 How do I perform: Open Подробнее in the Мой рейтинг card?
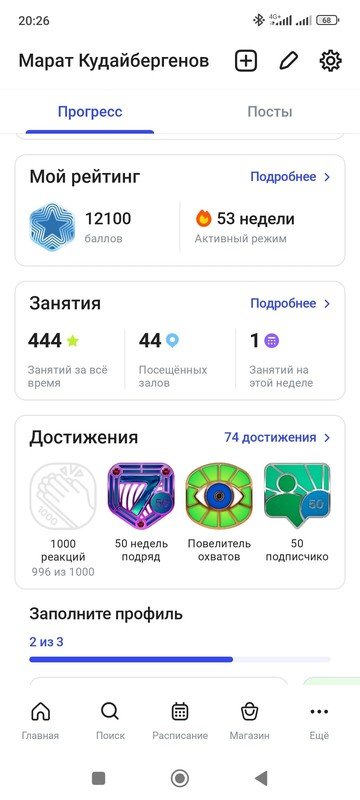point(290,177)
